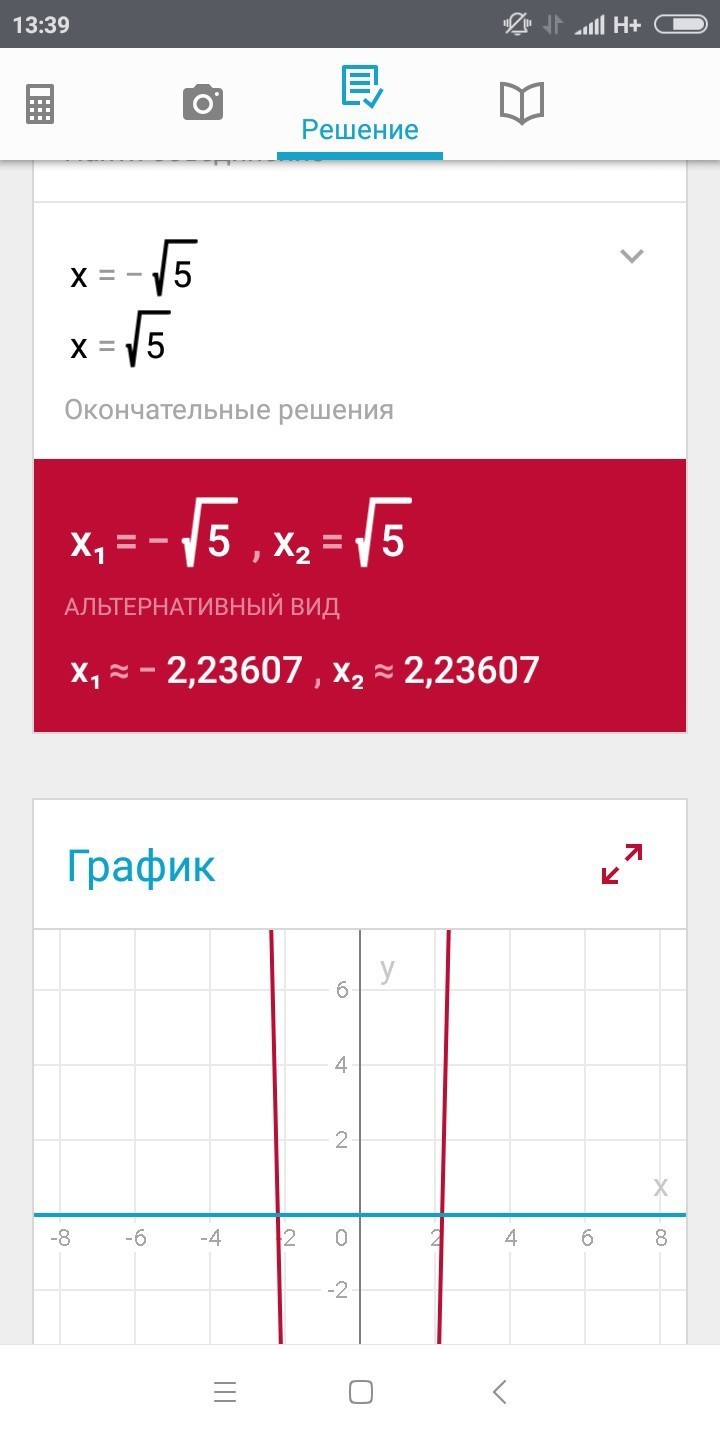Switch to the camera tab
The height and width of the screenshot is (1440, 720).
pyautogui.click(x=202, y=103)
